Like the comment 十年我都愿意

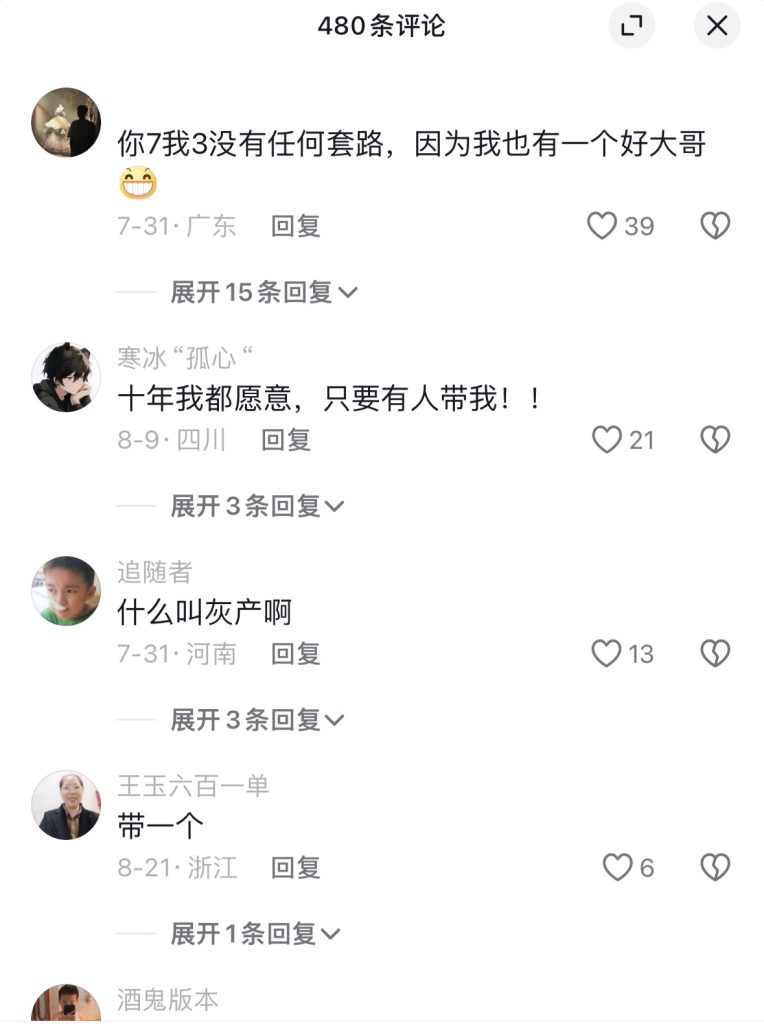pos(606,440)
